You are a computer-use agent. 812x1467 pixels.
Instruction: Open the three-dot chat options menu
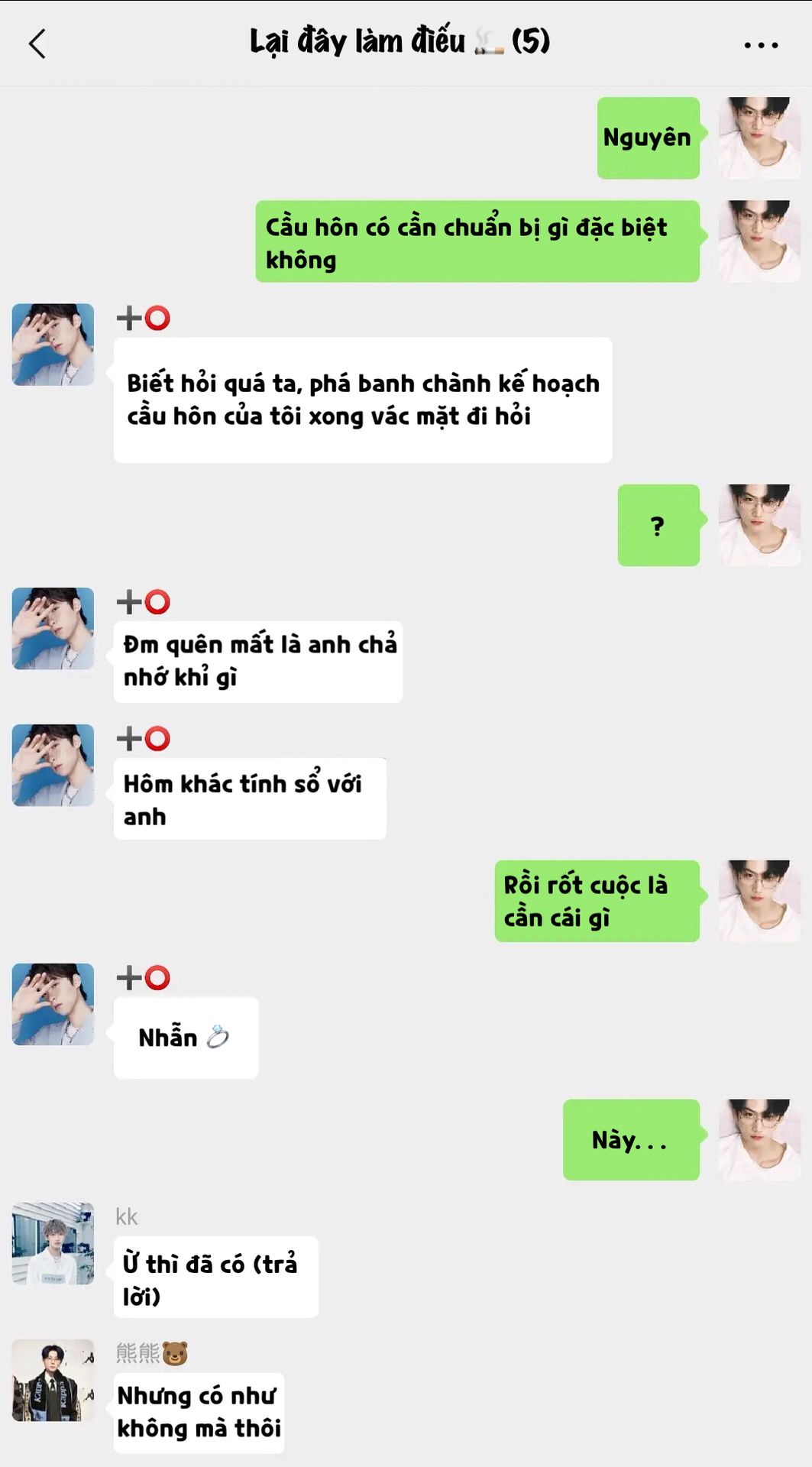761,45
